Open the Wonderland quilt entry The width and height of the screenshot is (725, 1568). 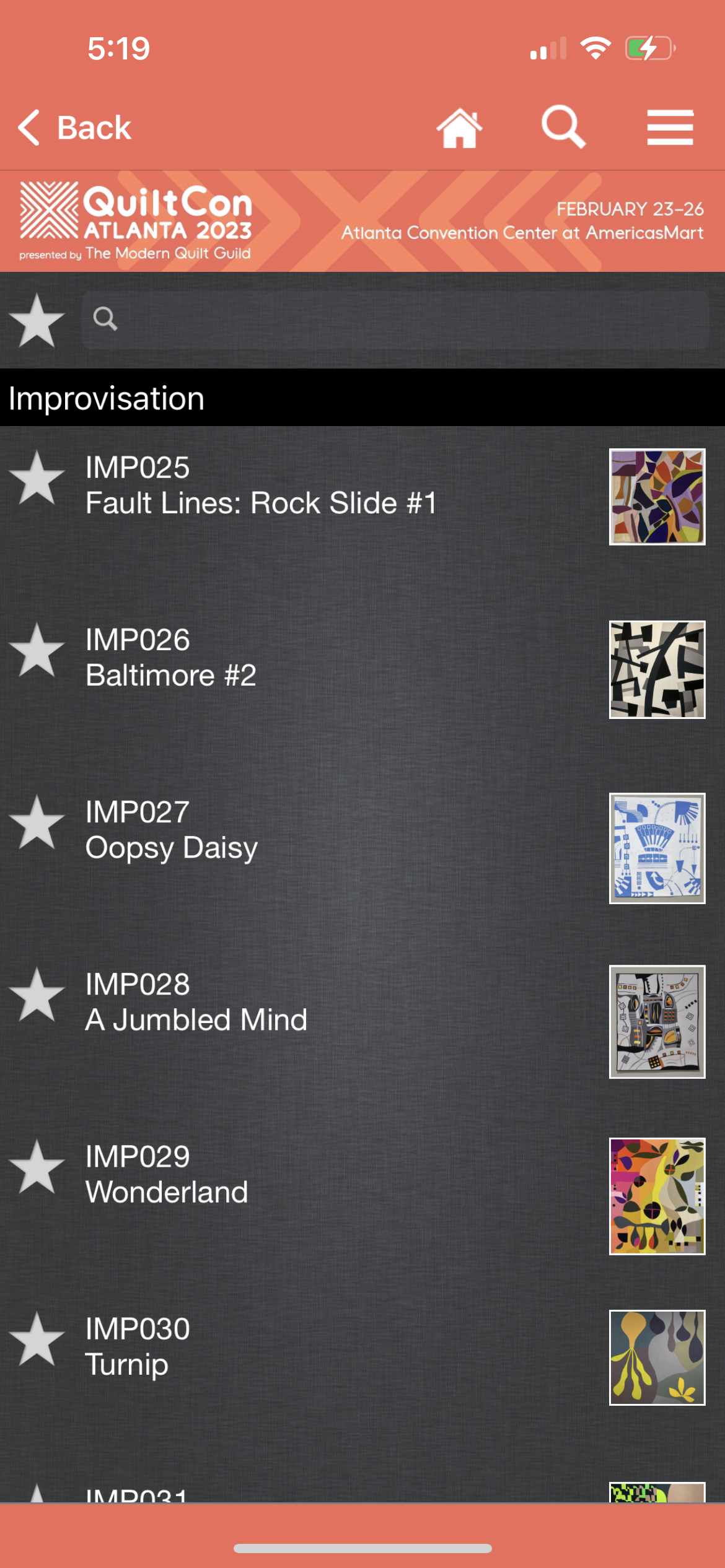click(x=167, y=1191)
